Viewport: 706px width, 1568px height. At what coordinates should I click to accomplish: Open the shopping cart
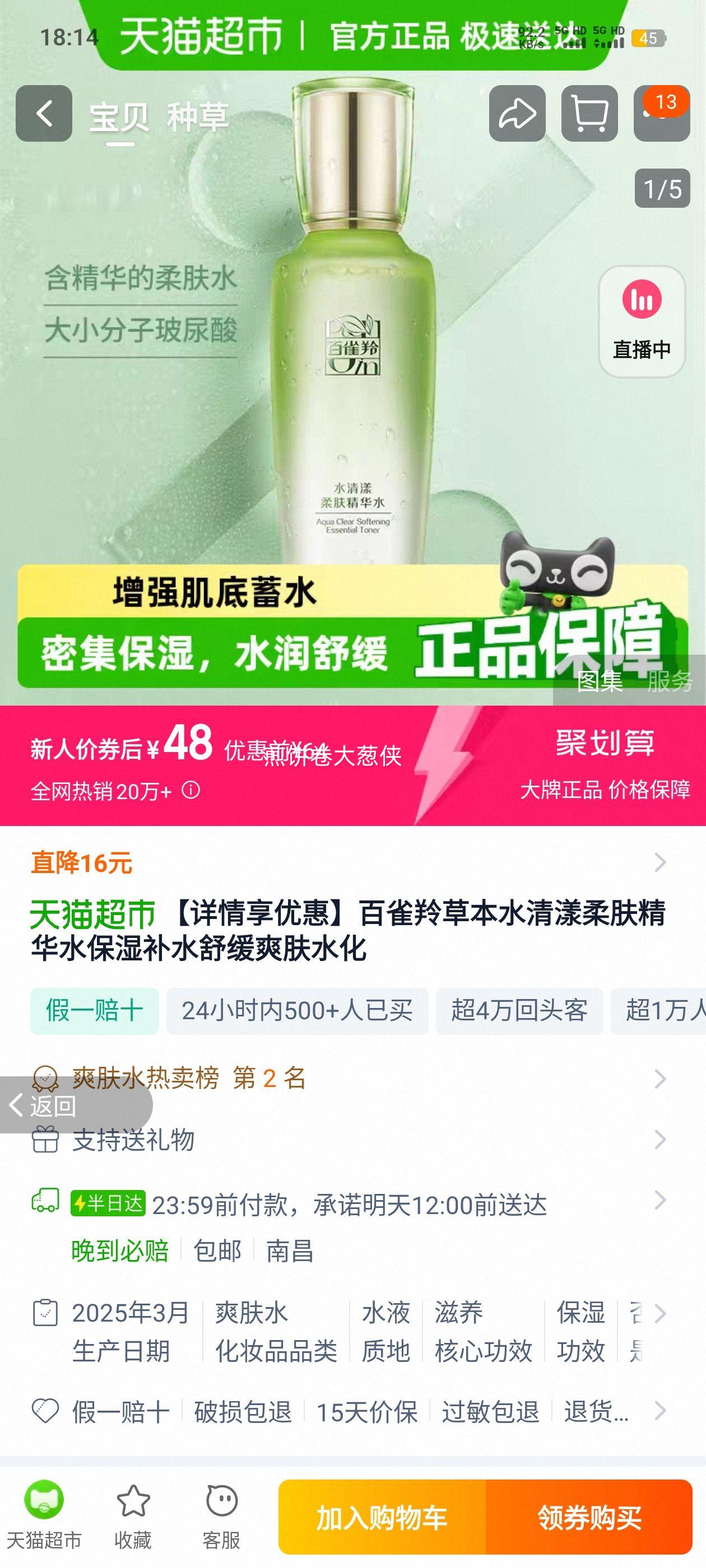click(x=589, y=114)
